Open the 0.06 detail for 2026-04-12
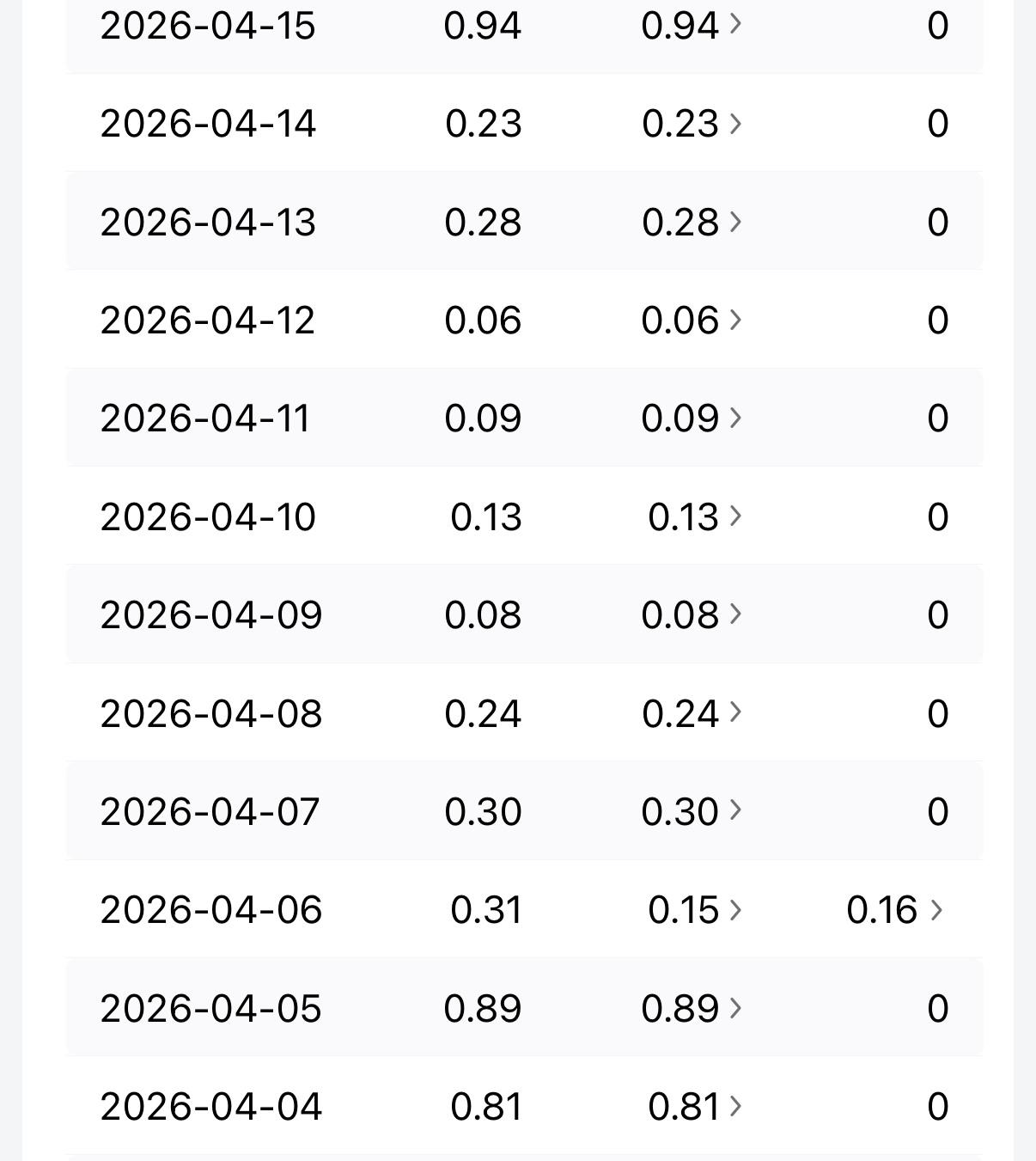 [x=691, y=320]
